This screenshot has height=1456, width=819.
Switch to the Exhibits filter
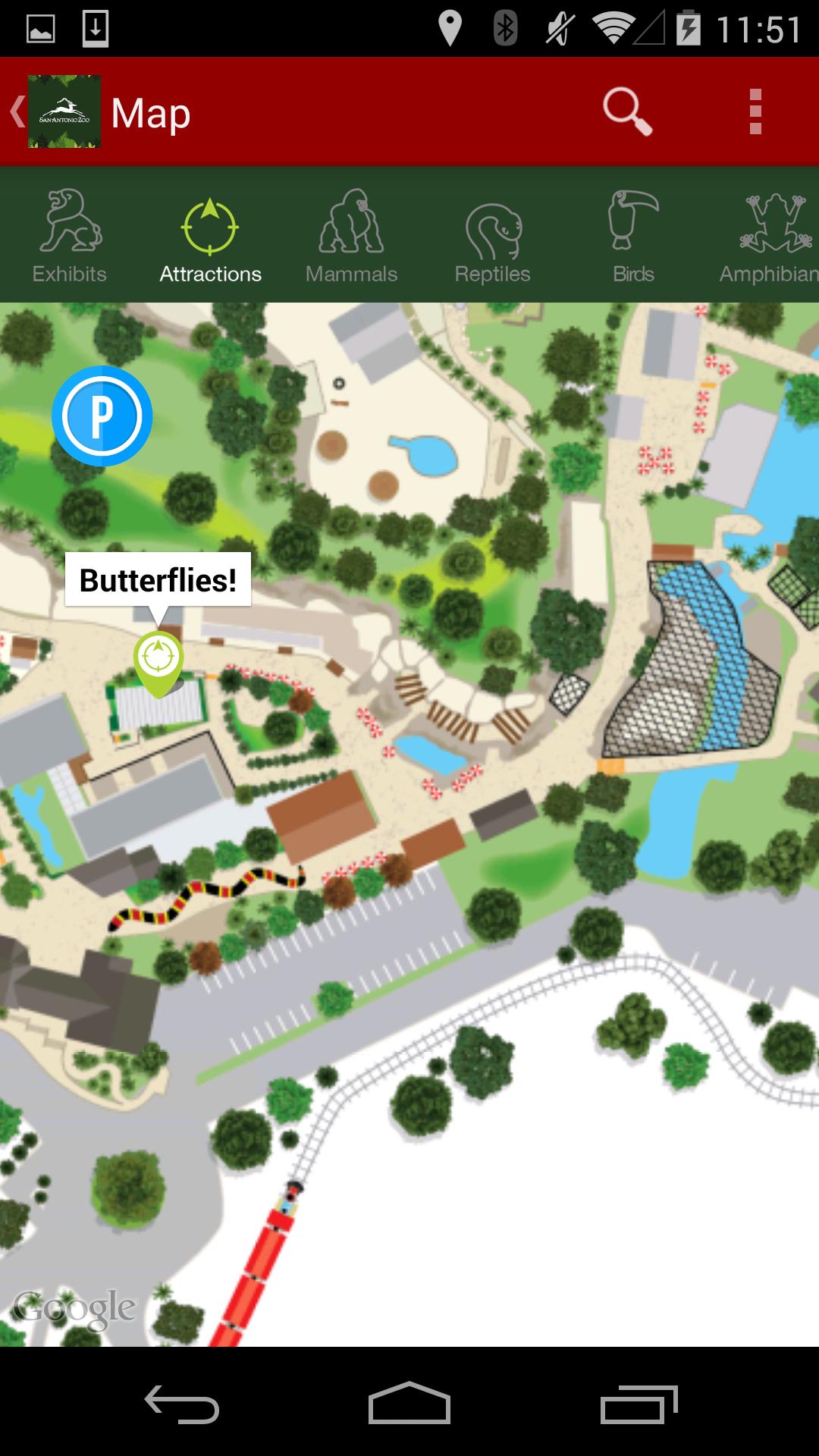pos(70,235)
